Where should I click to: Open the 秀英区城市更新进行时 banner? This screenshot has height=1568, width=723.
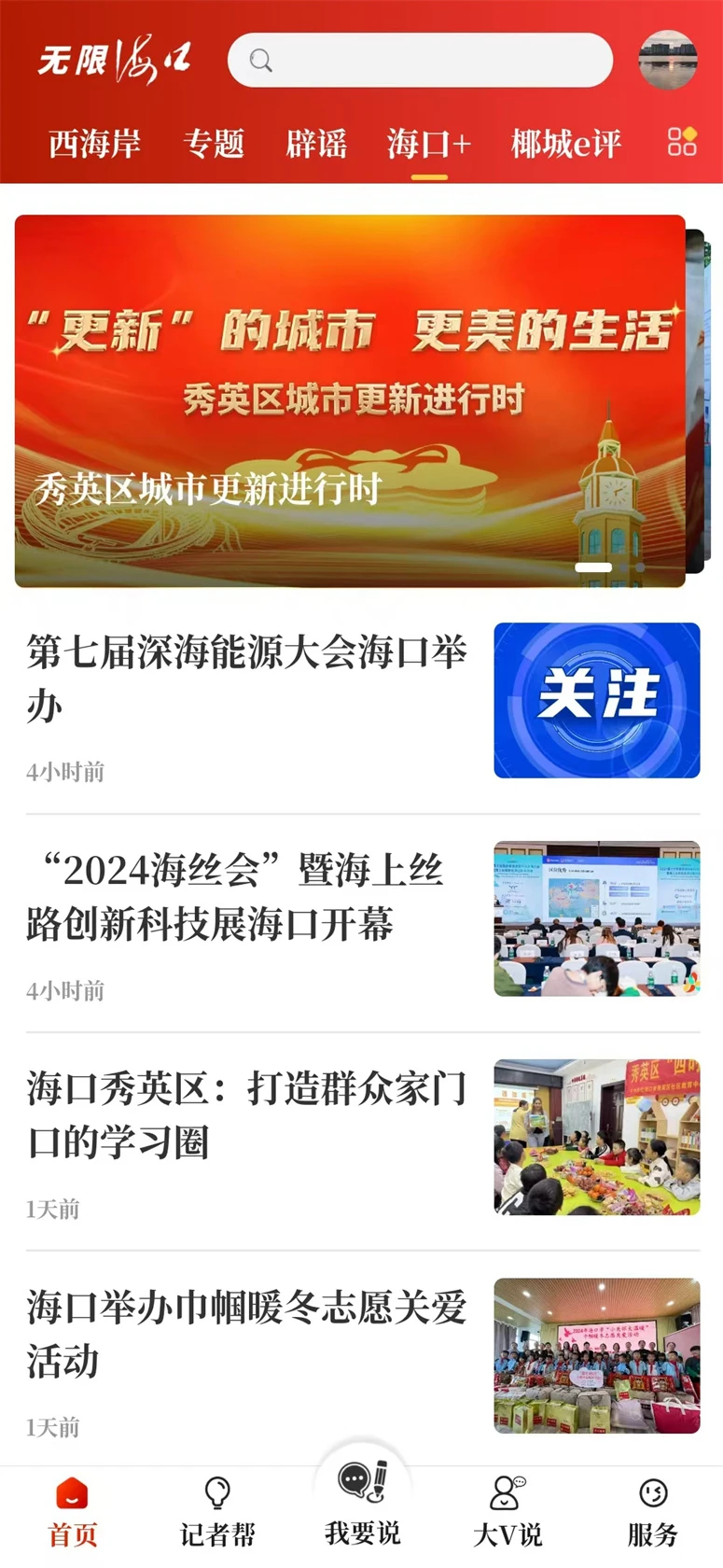350,401
